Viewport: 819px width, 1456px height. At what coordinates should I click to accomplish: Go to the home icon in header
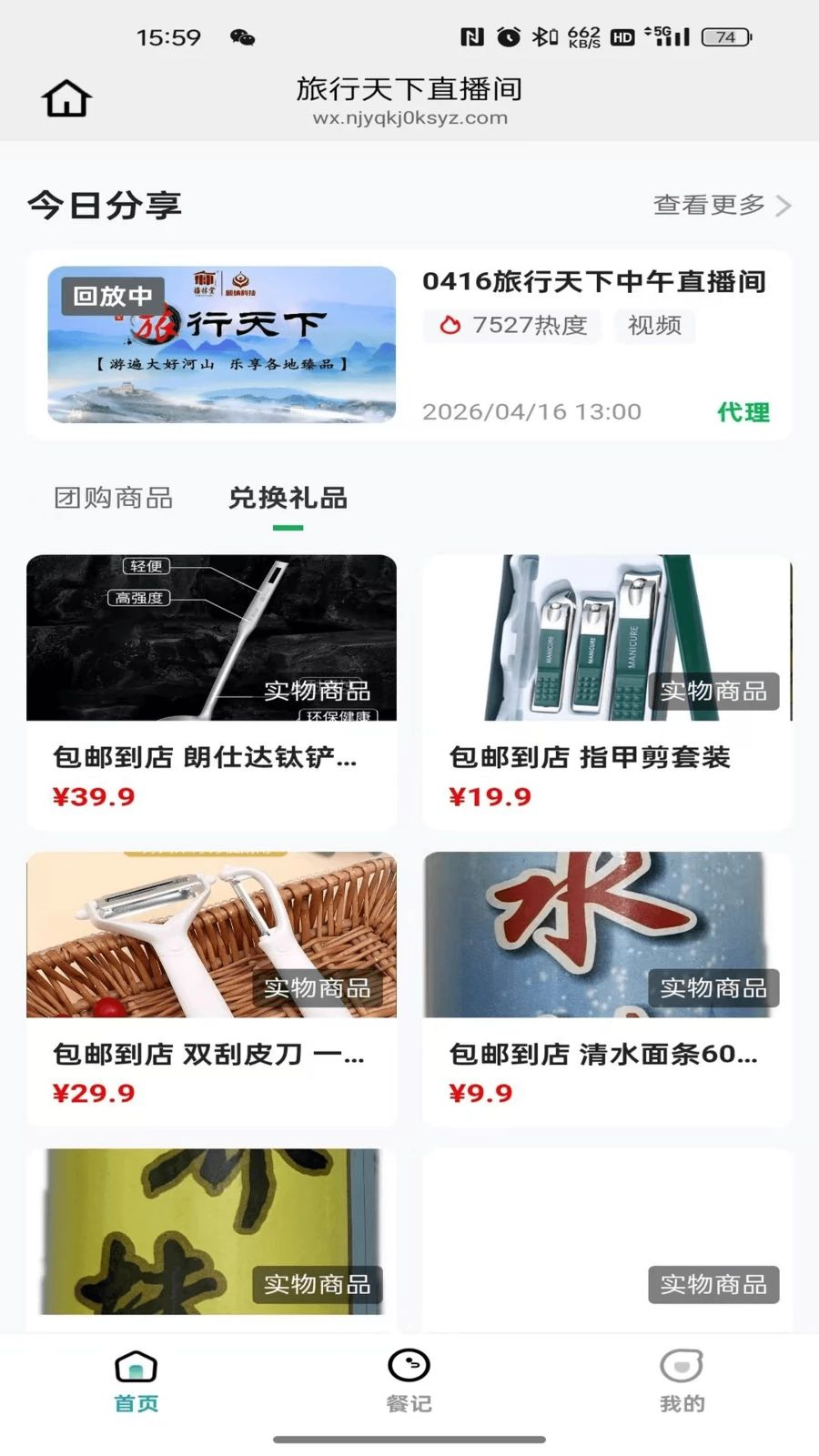point(66,98)
